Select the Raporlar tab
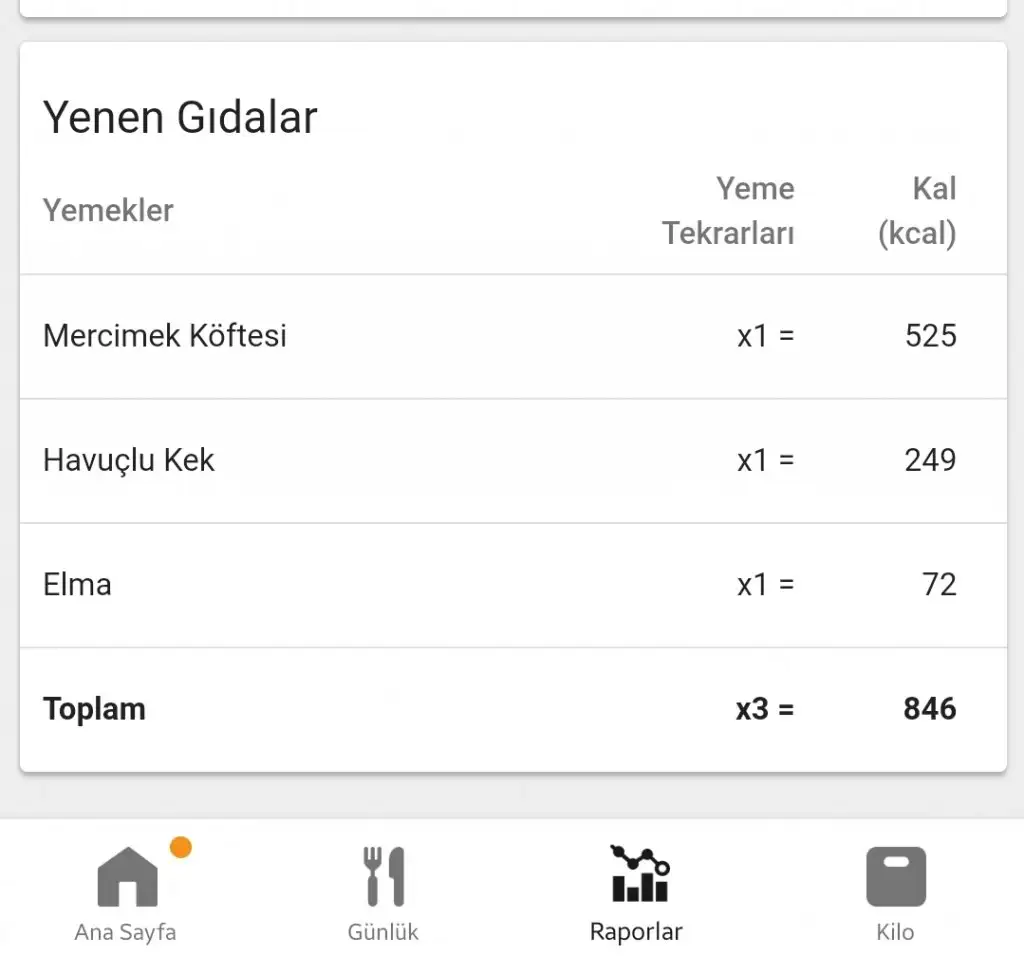The image size is (1024, 974). 637,893
